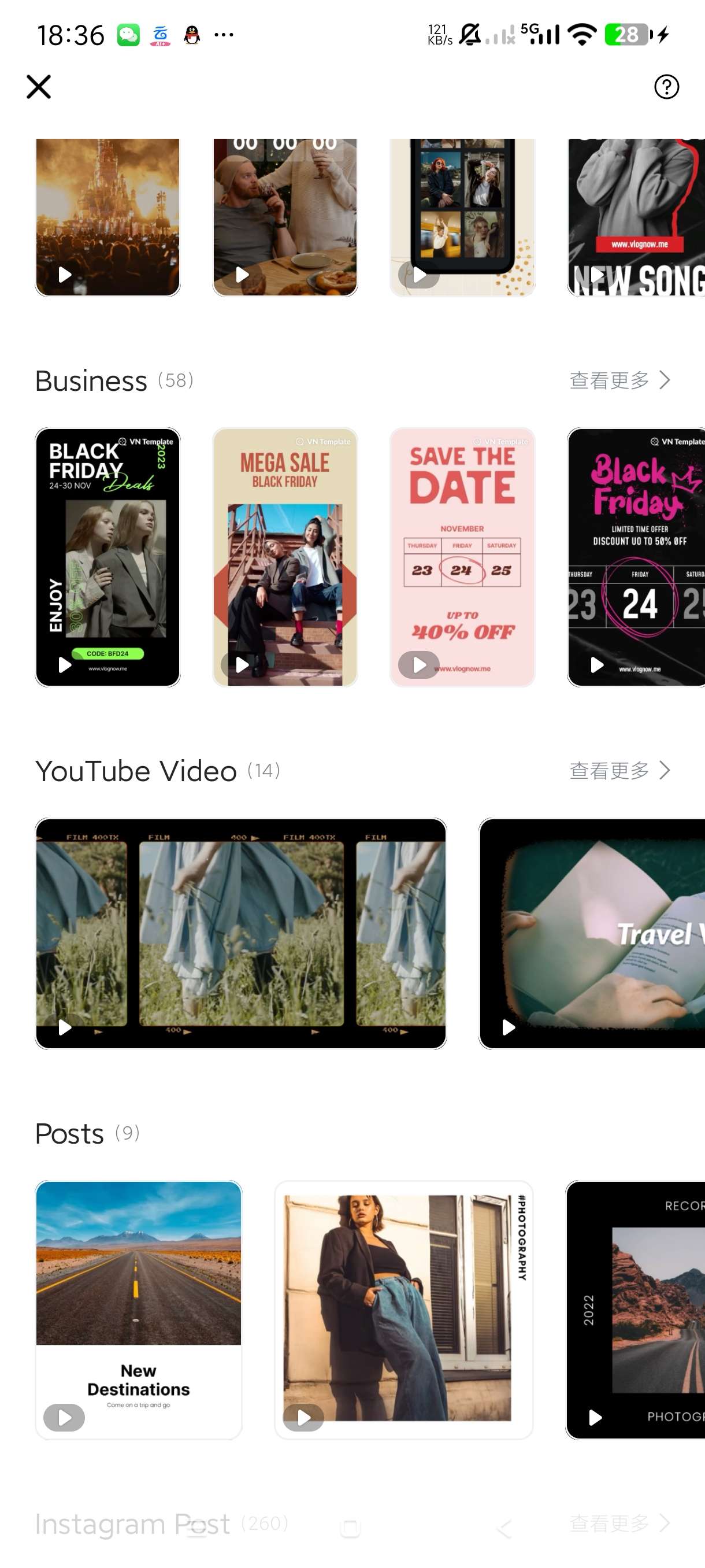Select the Travel YouTube video template
Image resolution: width=705 pixels, height=1568 pixels.
(x=592, y=933)
